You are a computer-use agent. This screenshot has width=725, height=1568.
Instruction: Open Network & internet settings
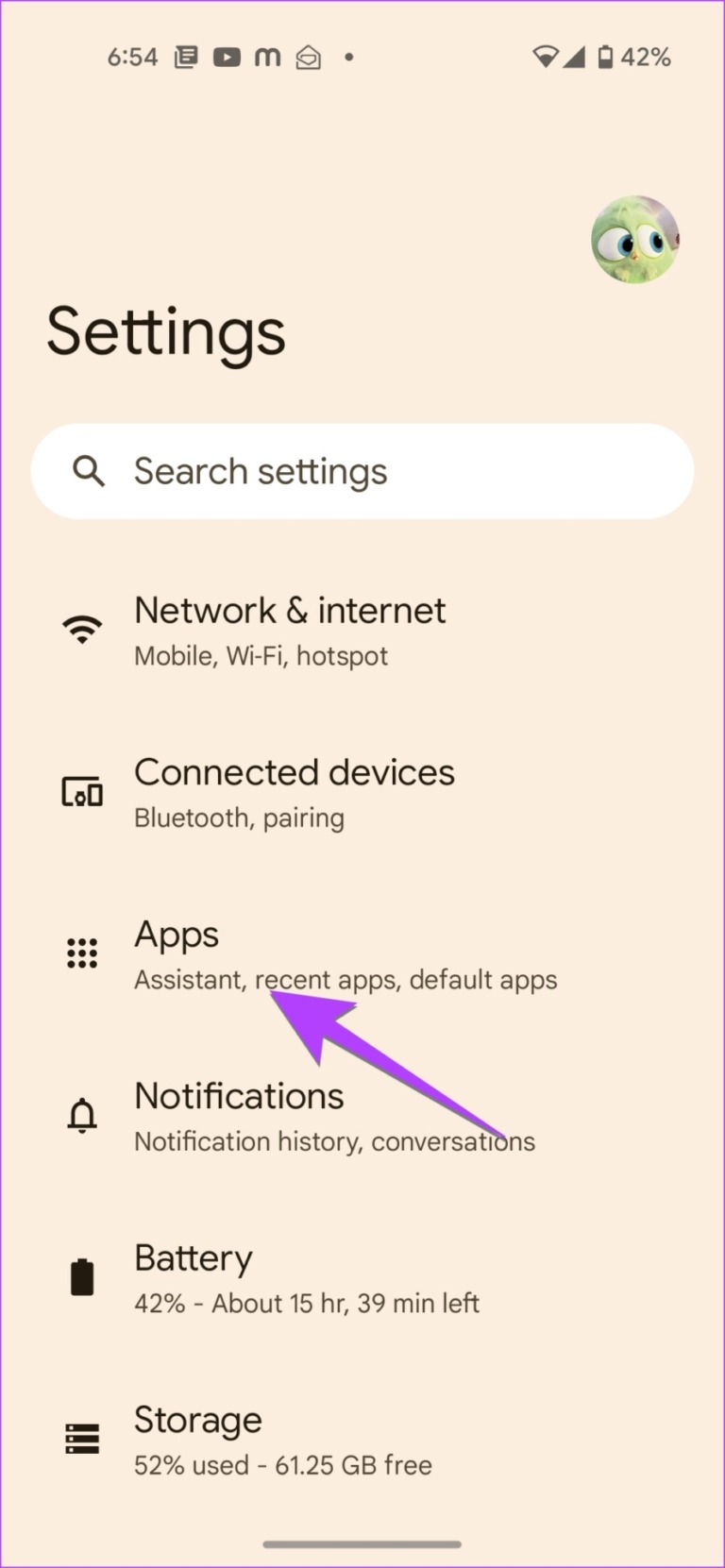click(x=290, y=629)
